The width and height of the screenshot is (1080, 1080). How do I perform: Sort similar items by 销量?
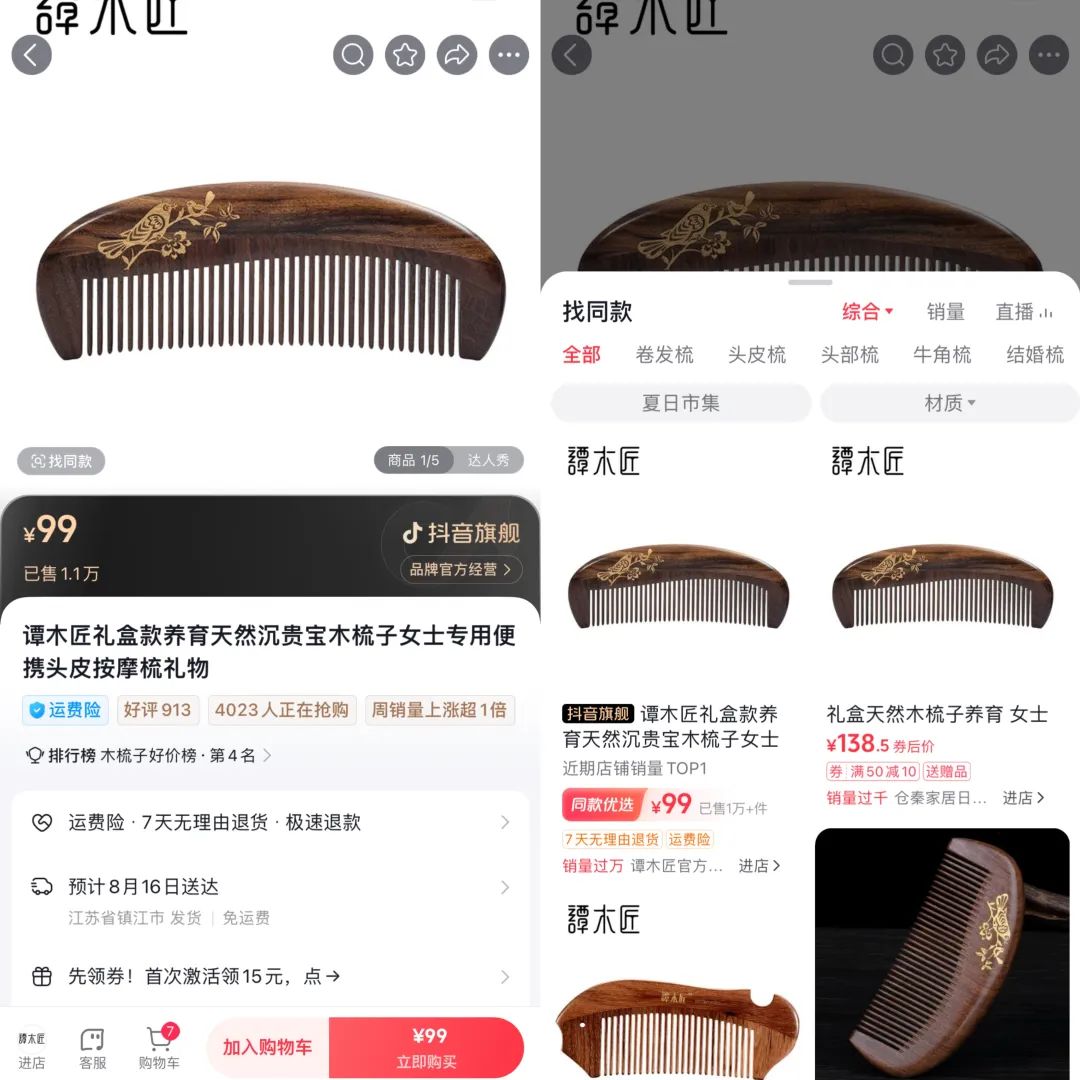pos(945,311)
